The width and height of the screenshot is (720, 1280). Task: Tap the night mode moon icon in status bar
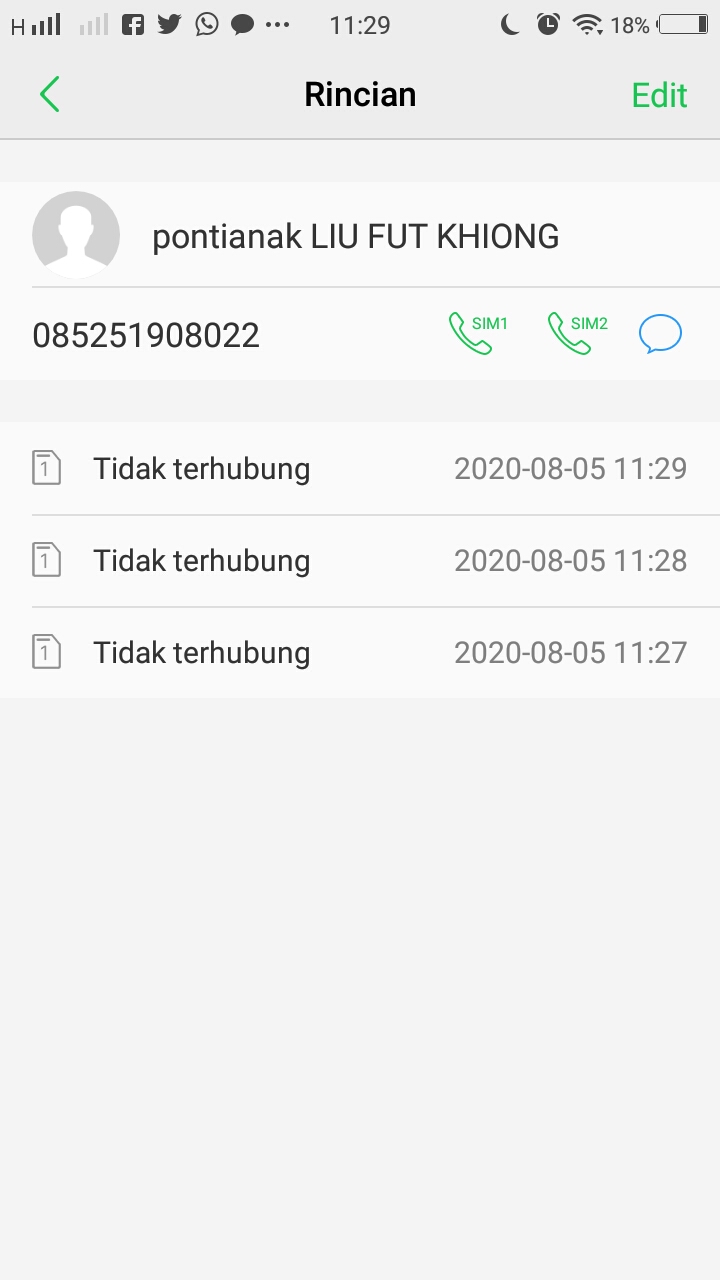click(509, 25)
